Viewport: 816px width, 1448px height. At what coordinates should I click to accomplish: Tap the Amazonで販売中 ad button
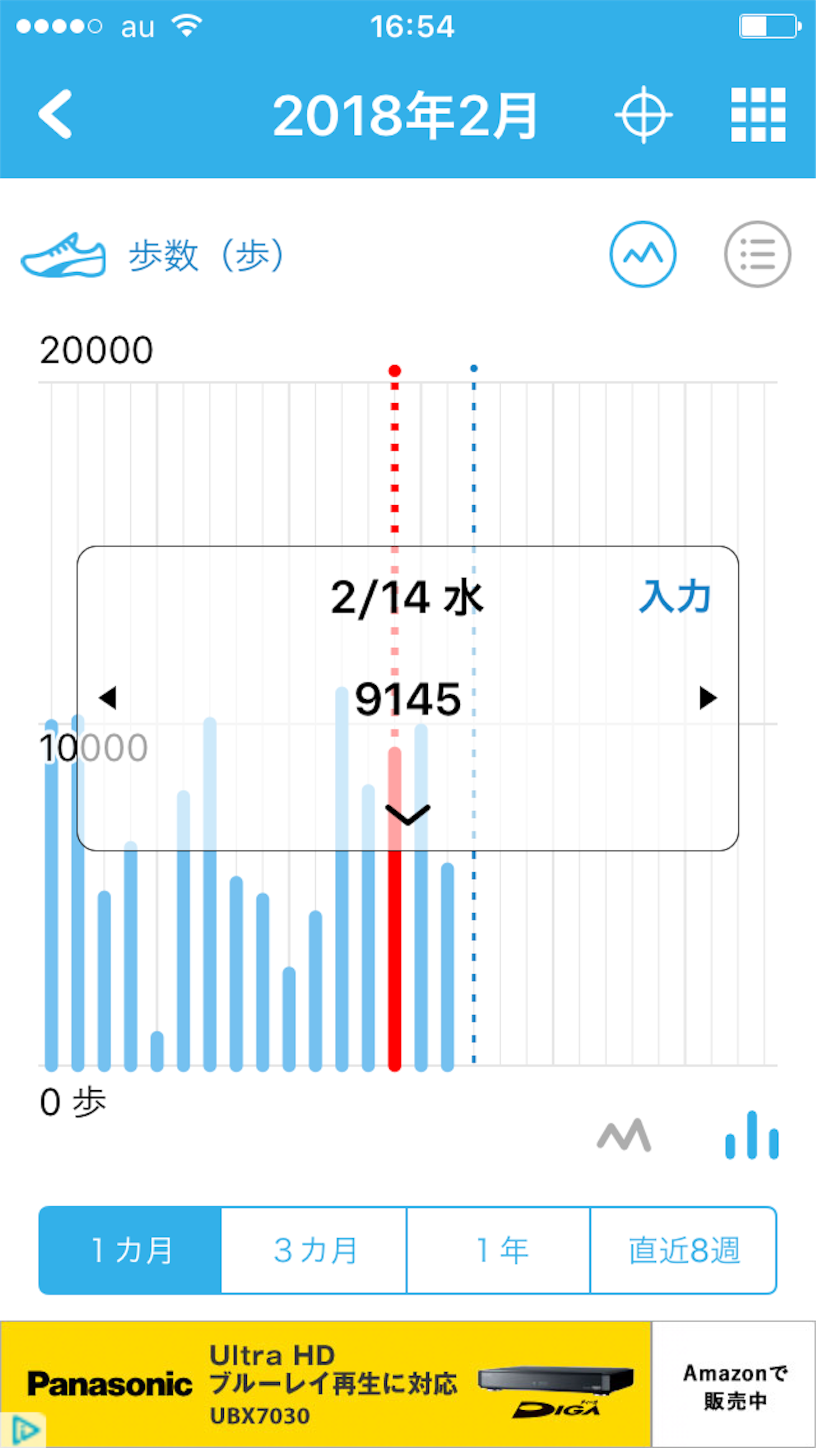(x=734, y=1384)
